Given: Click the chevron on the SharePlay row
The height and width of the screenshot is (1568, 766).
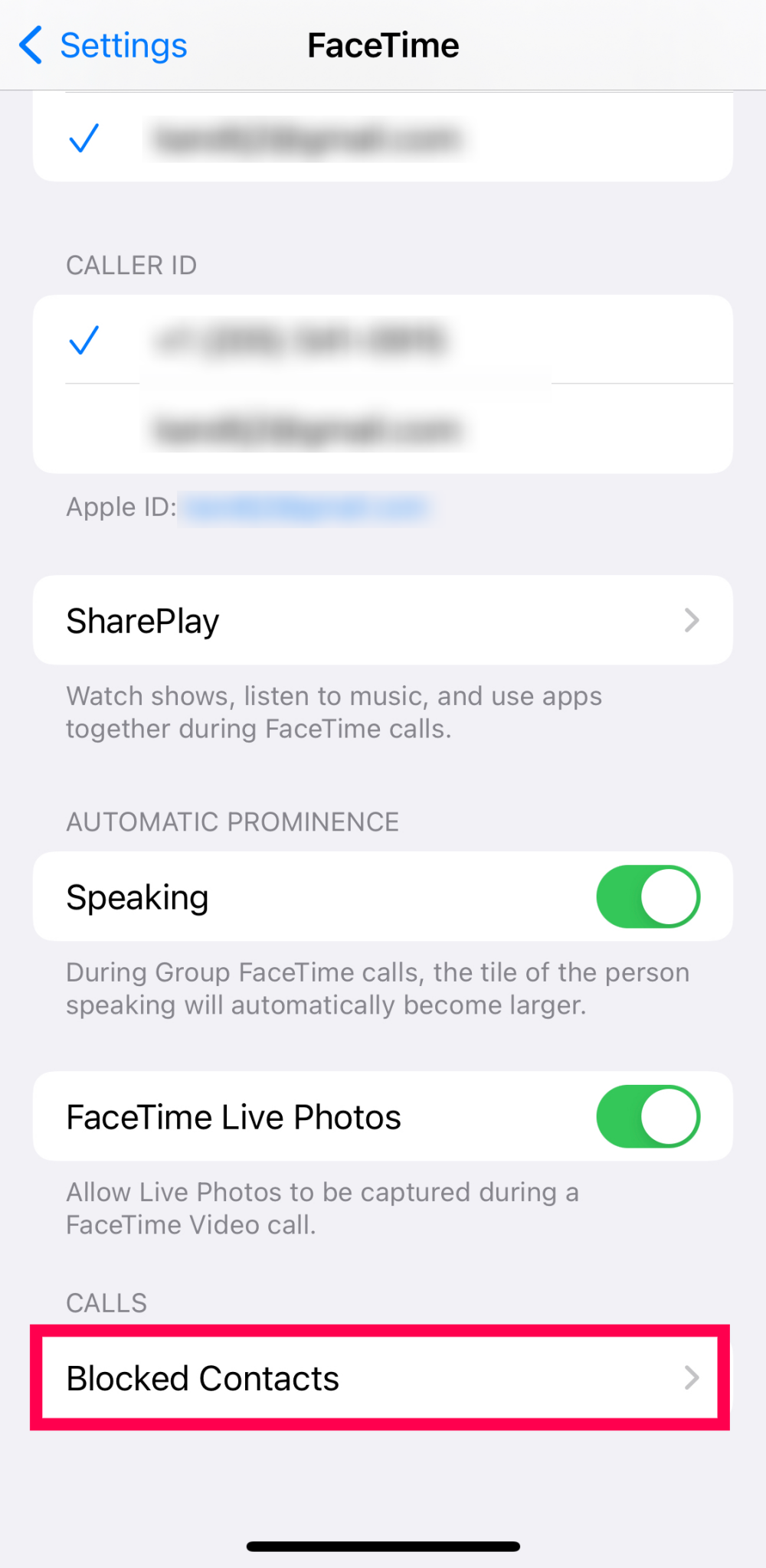Looking at the screenshot, I should point(692,620).
